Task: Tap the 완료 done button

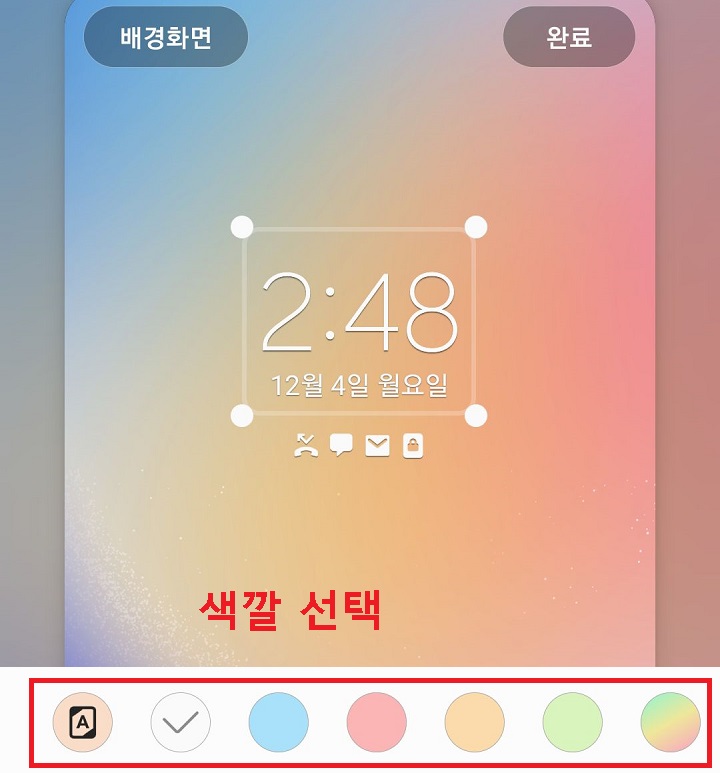Action: pyautogui.click(x=569, y=36)
